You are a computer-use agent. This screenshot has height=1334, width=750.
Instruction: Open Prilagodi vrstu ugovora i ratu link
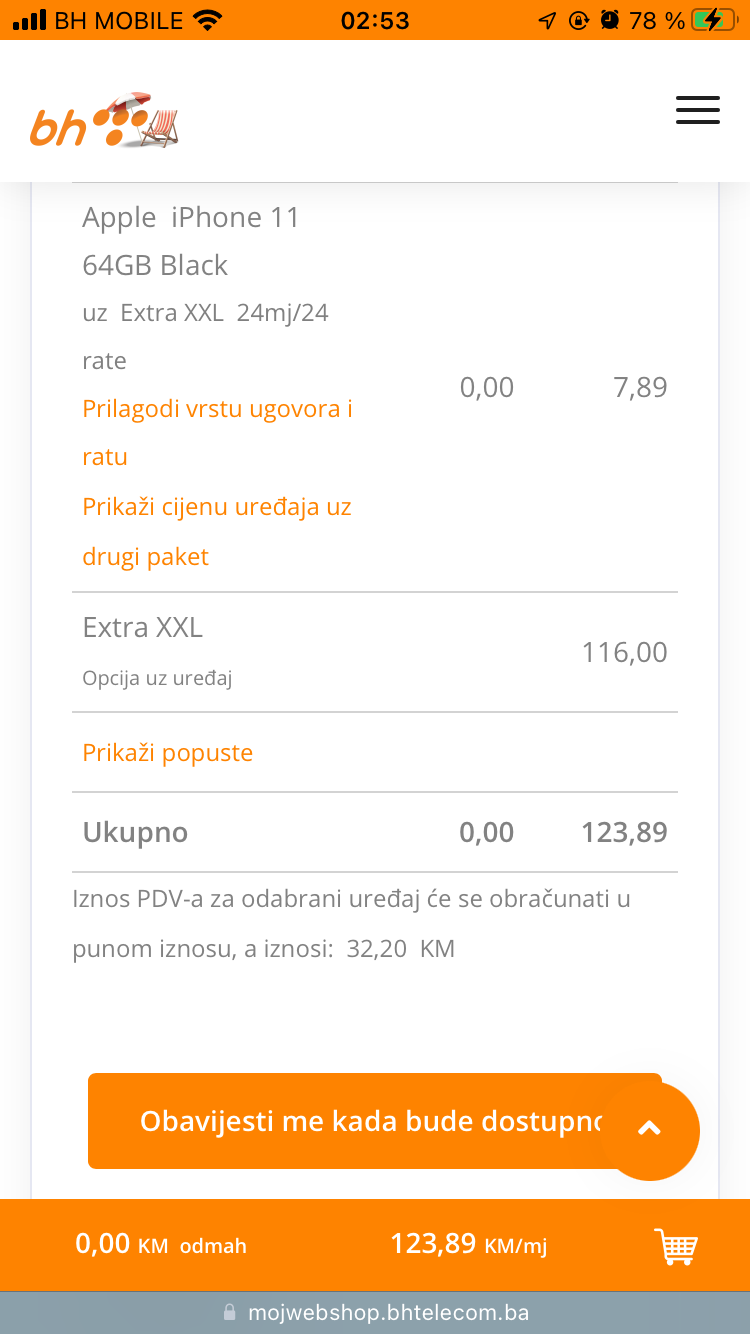coord(217,433)
